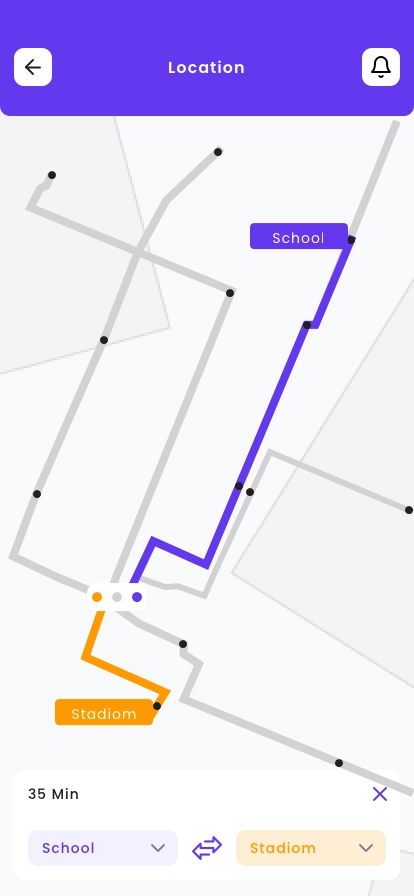The width and height of the screenshot is (414, 896).
Task: Expand the School origin dropdown
Action: coord(103,848)
